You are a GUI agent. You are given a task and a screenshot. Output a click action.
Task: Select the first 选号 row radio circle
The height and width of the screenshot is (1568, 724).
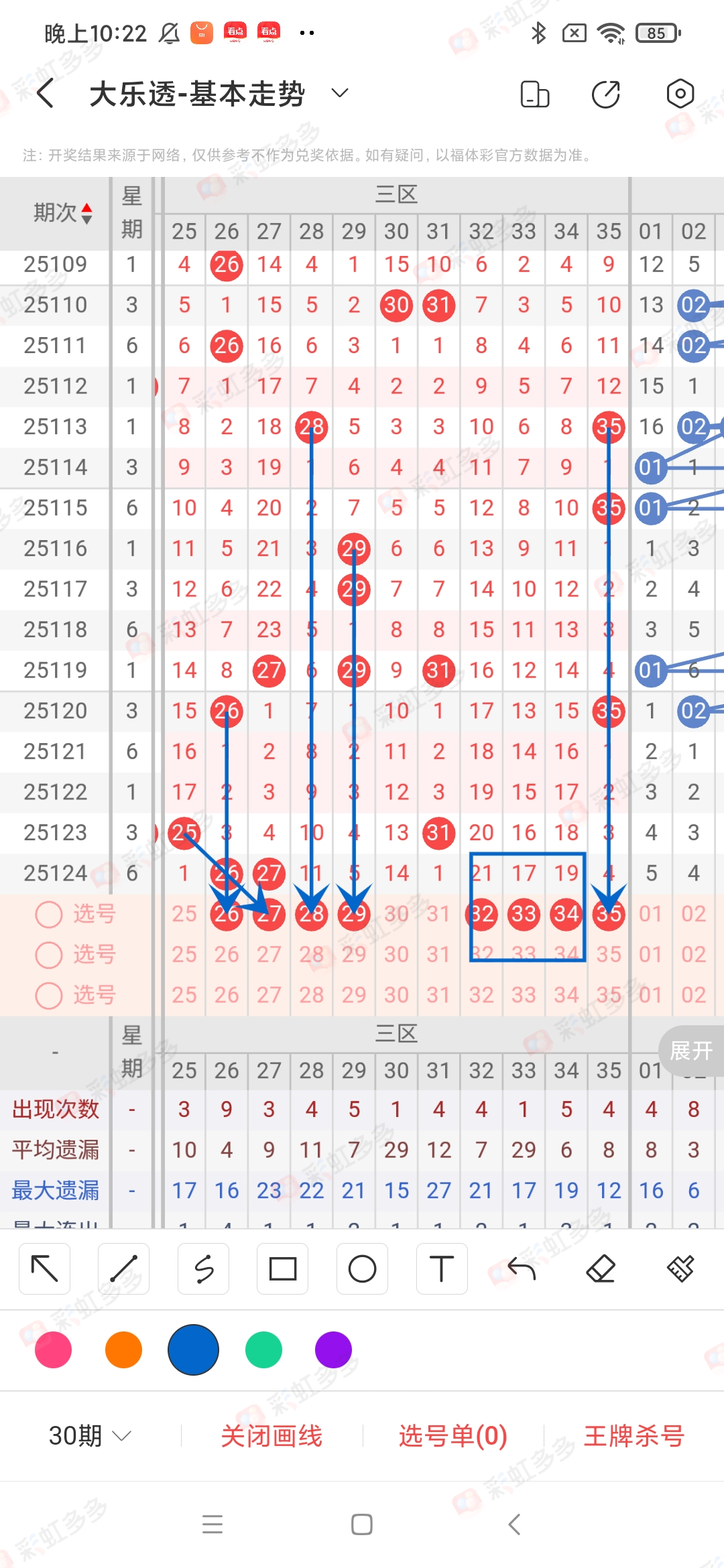(x=48, y=914)
